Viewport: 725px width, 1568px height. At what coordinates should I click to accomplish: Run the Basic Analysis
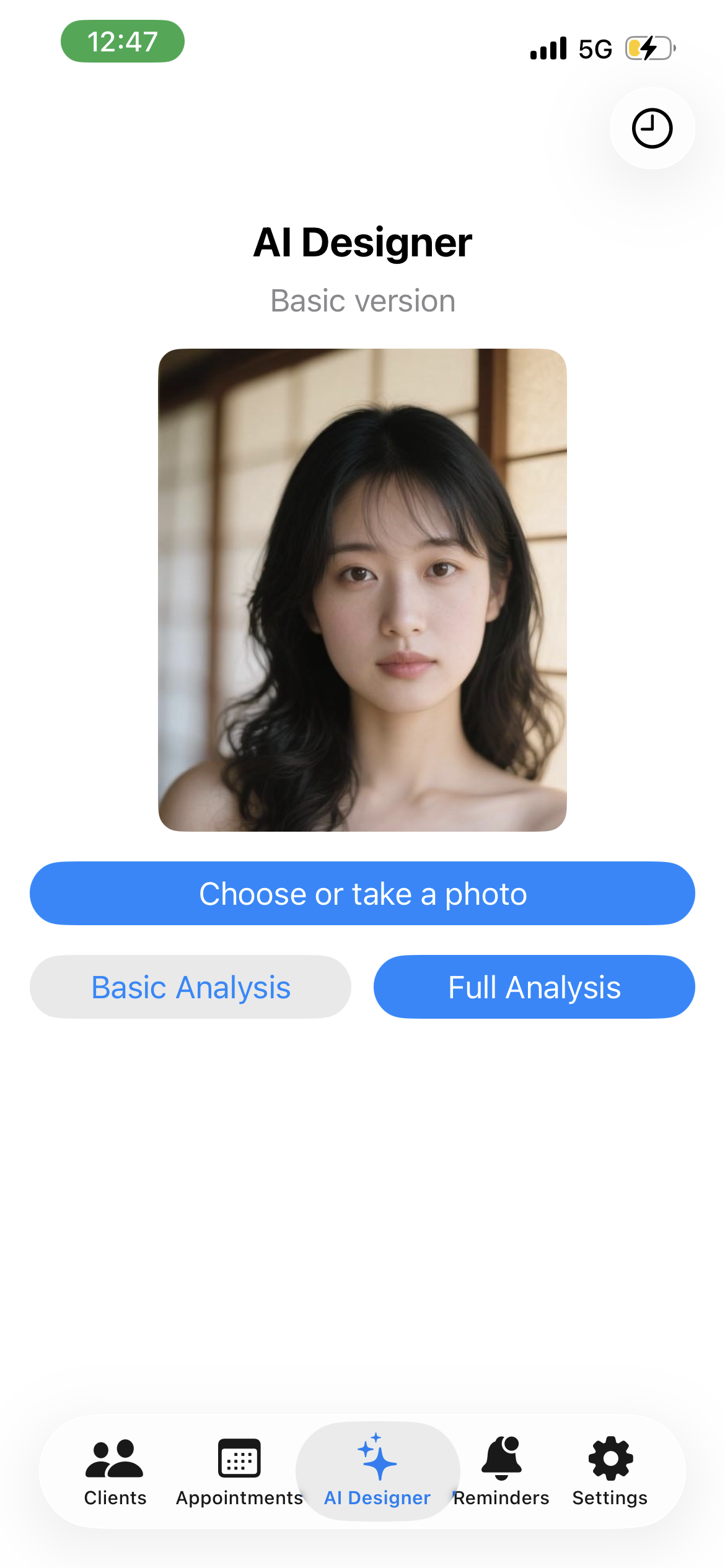191,987
